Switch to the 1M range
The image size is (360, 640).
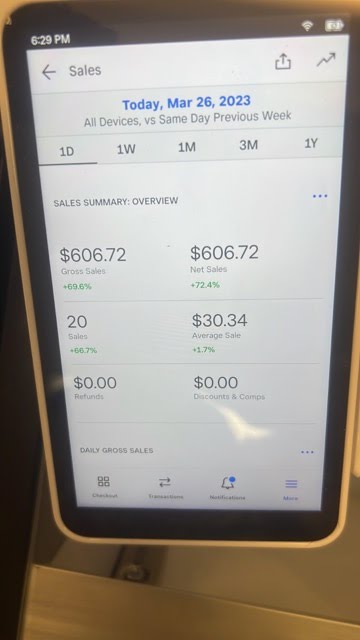[187, 147]
